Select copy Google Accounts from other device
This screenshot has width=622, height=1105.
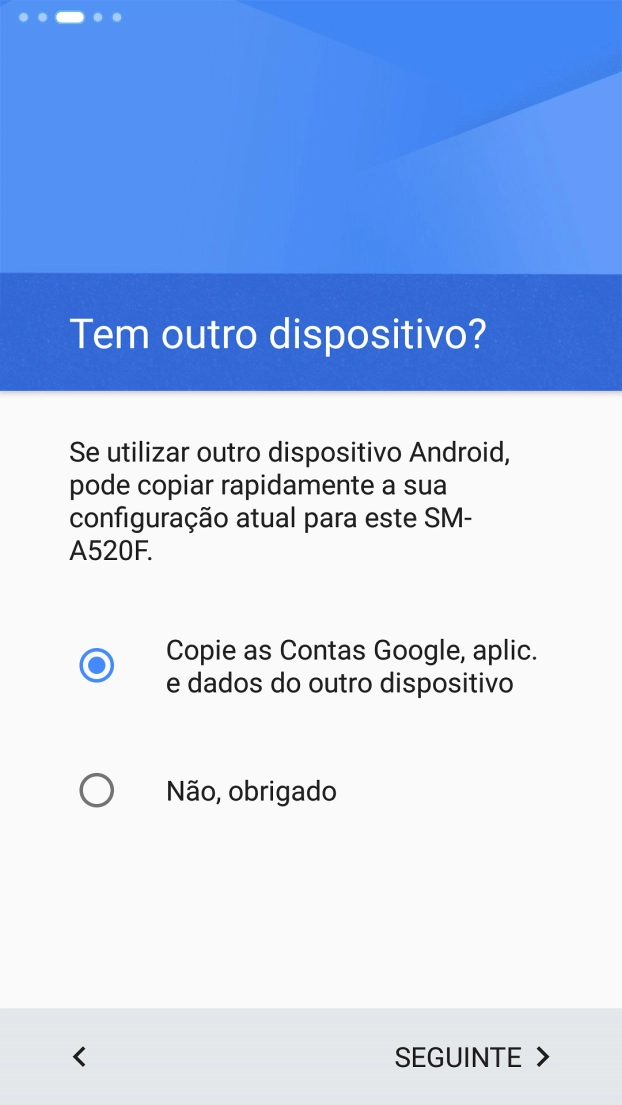click(x=97, y=666)
